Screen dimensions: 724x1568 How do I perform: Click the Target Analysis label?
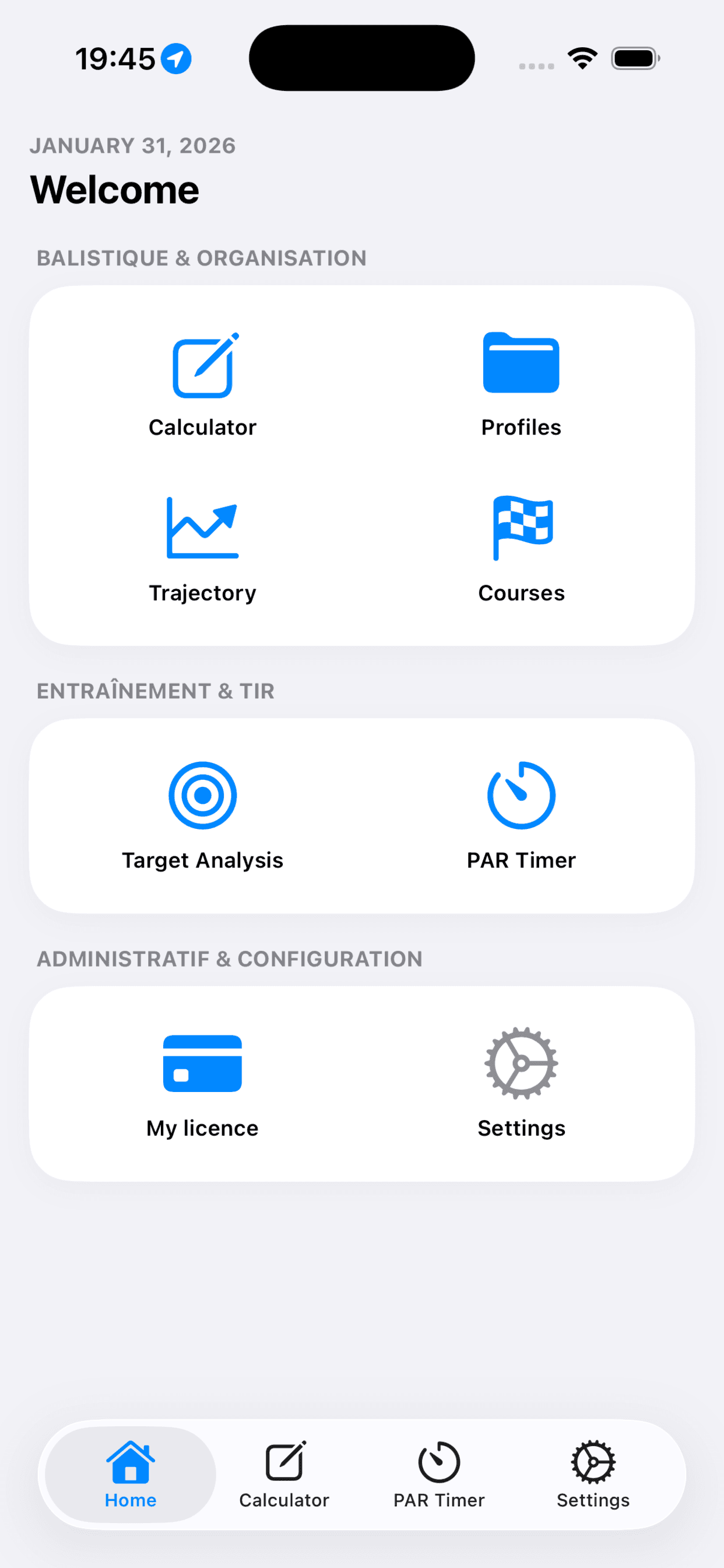[203, 860]
